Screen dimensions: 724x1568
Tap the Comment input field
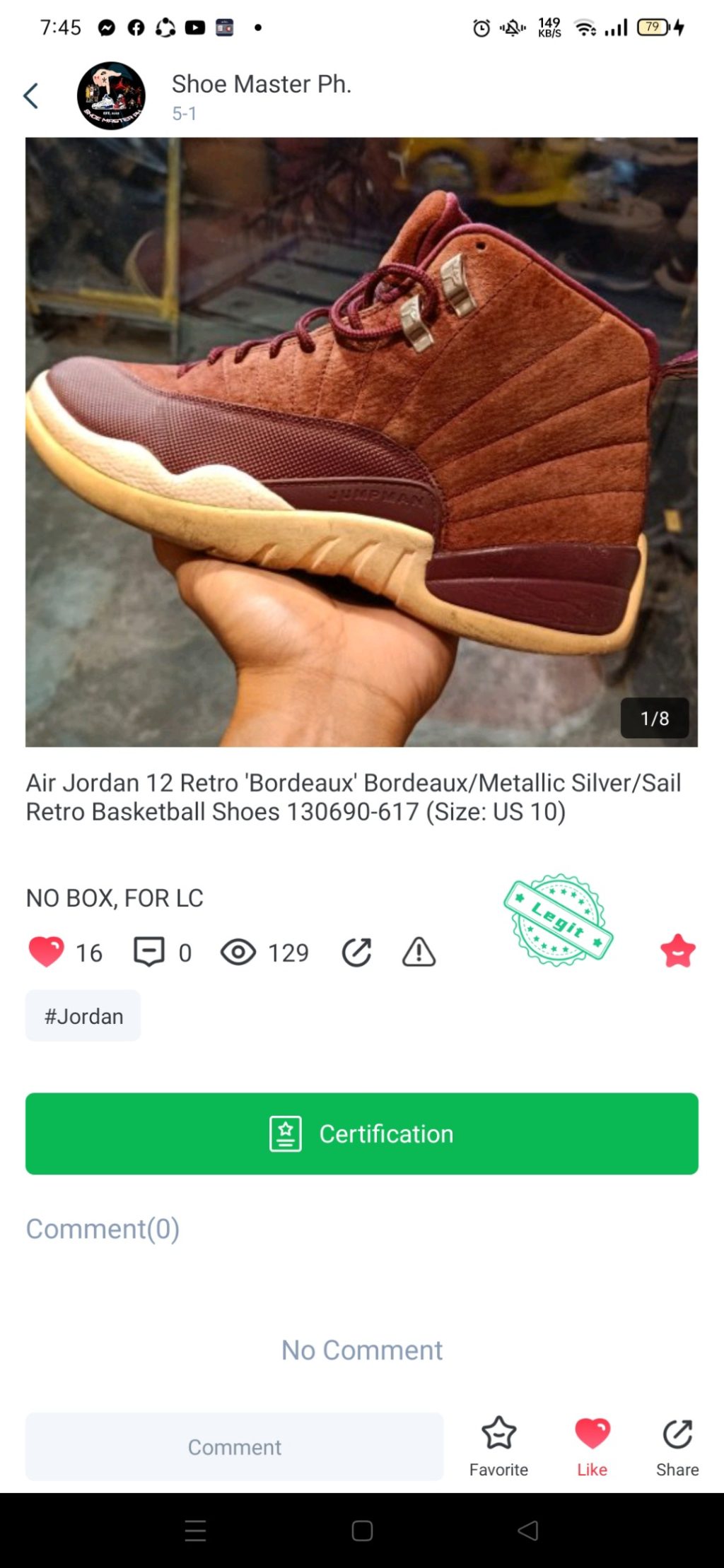tap(234, 1446)
